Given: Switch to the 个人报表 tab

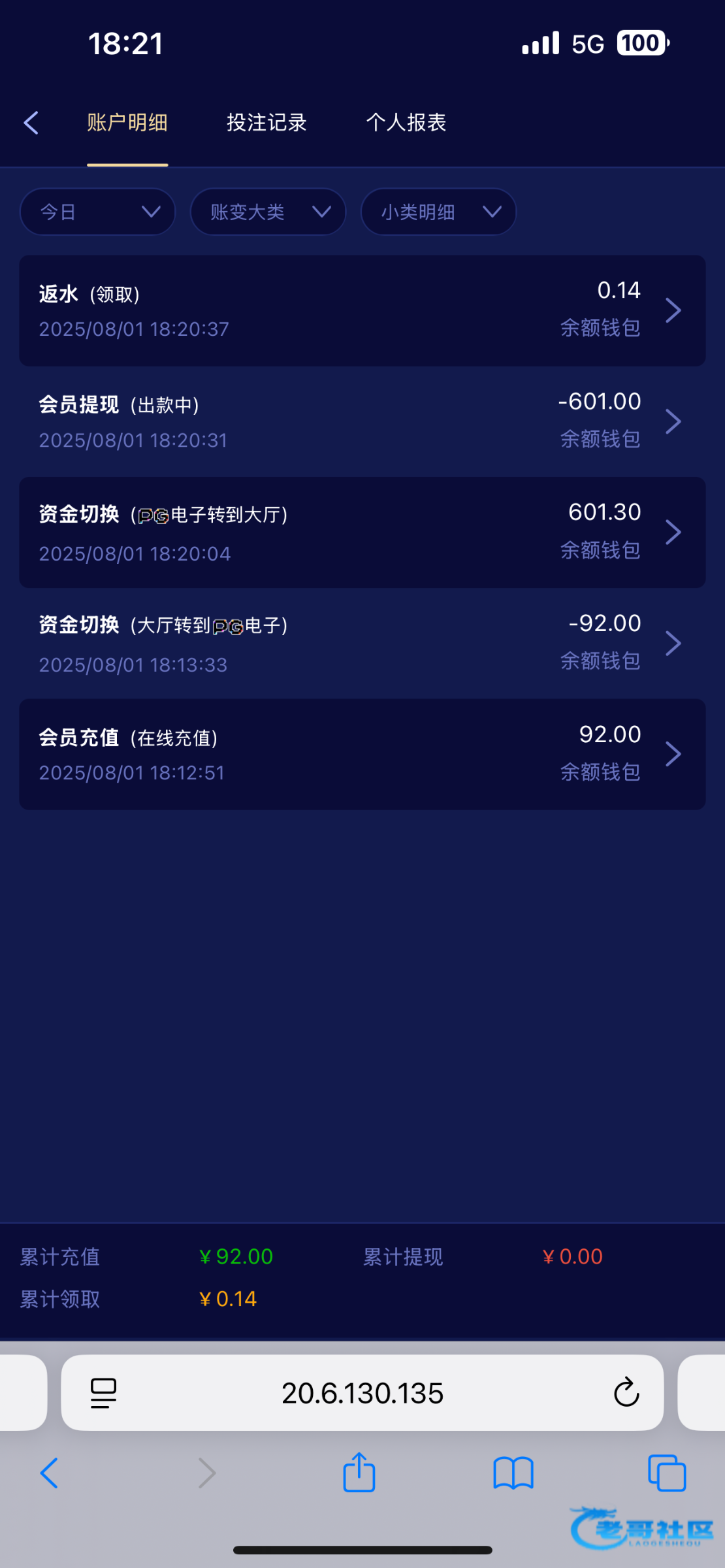Looking at the screenshot, I should [x=406, y=122].
